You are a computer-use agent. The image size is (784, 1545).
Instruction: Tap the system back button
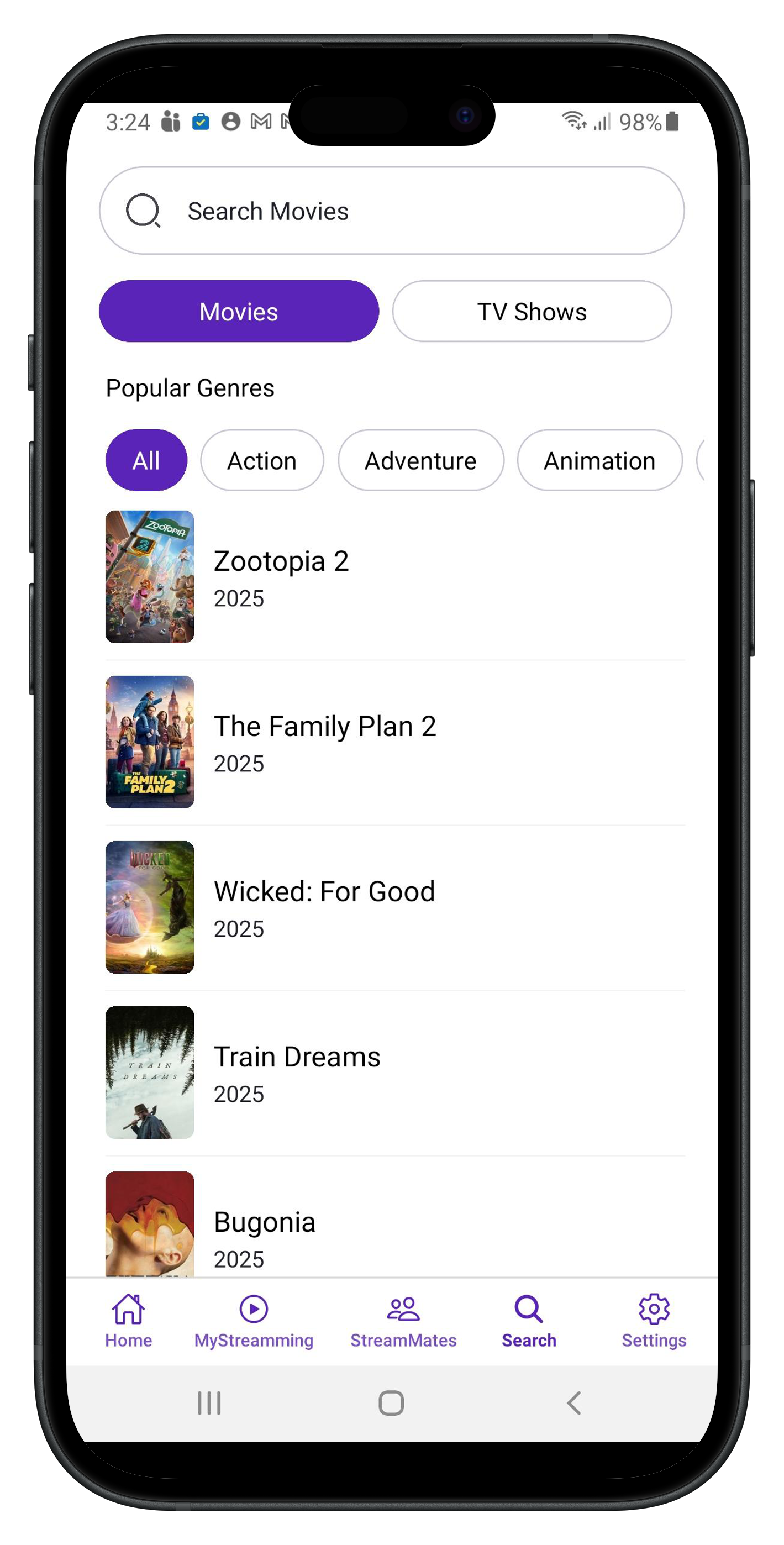pos(574,1404)
